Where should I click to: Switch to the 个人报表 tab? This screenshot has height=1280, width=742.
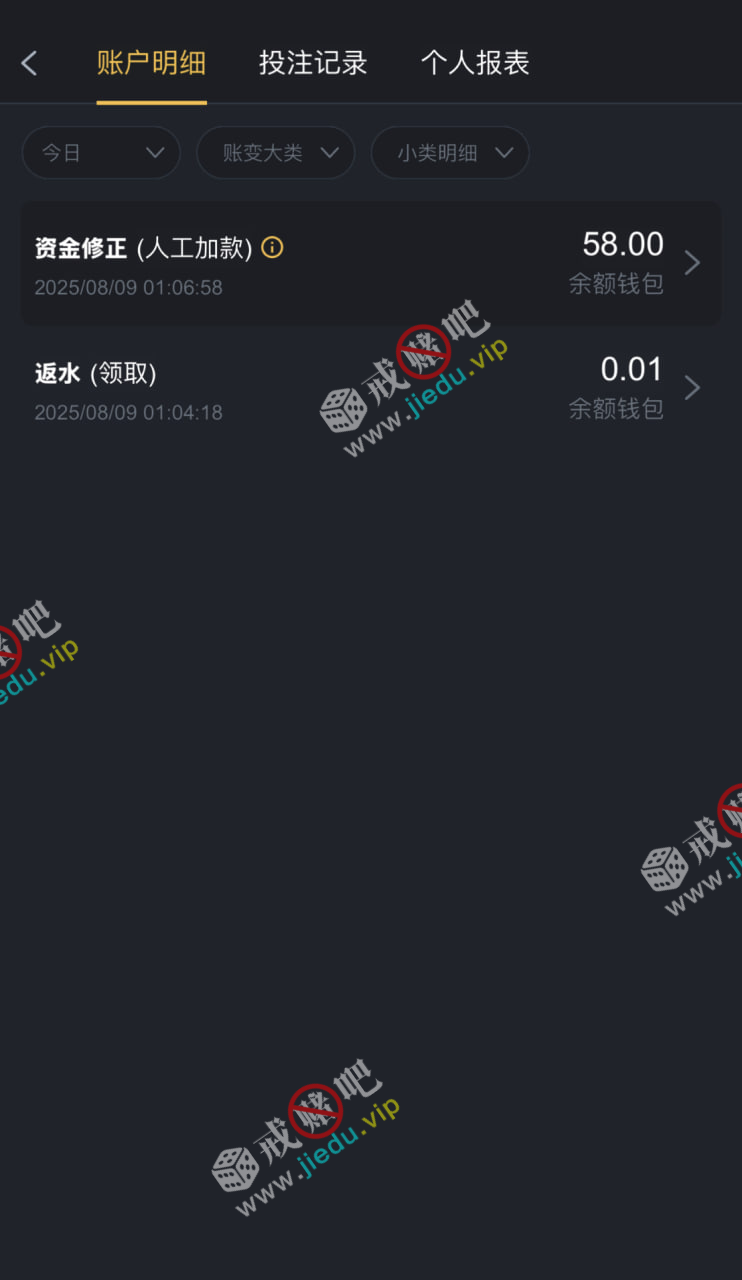click(x=475, y=63)
